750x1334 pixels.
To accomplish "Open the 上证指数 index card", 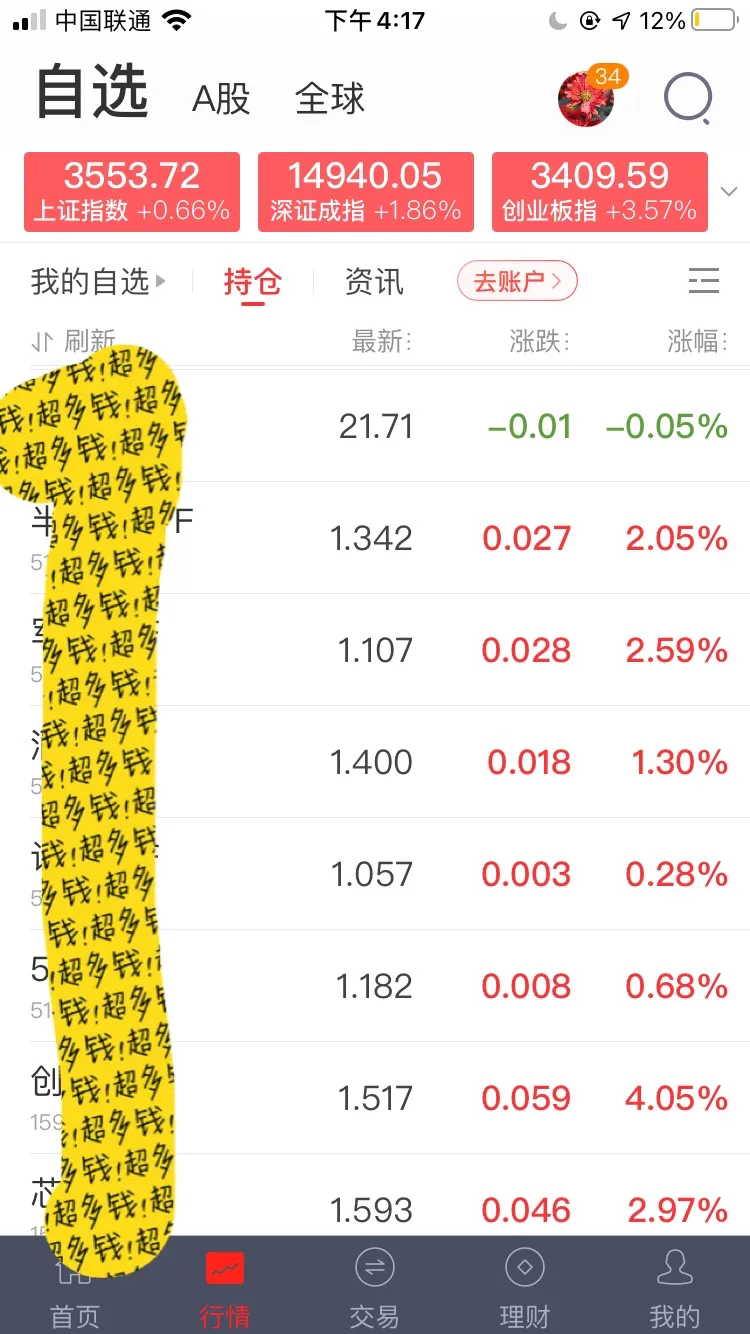I will (132, 192).
